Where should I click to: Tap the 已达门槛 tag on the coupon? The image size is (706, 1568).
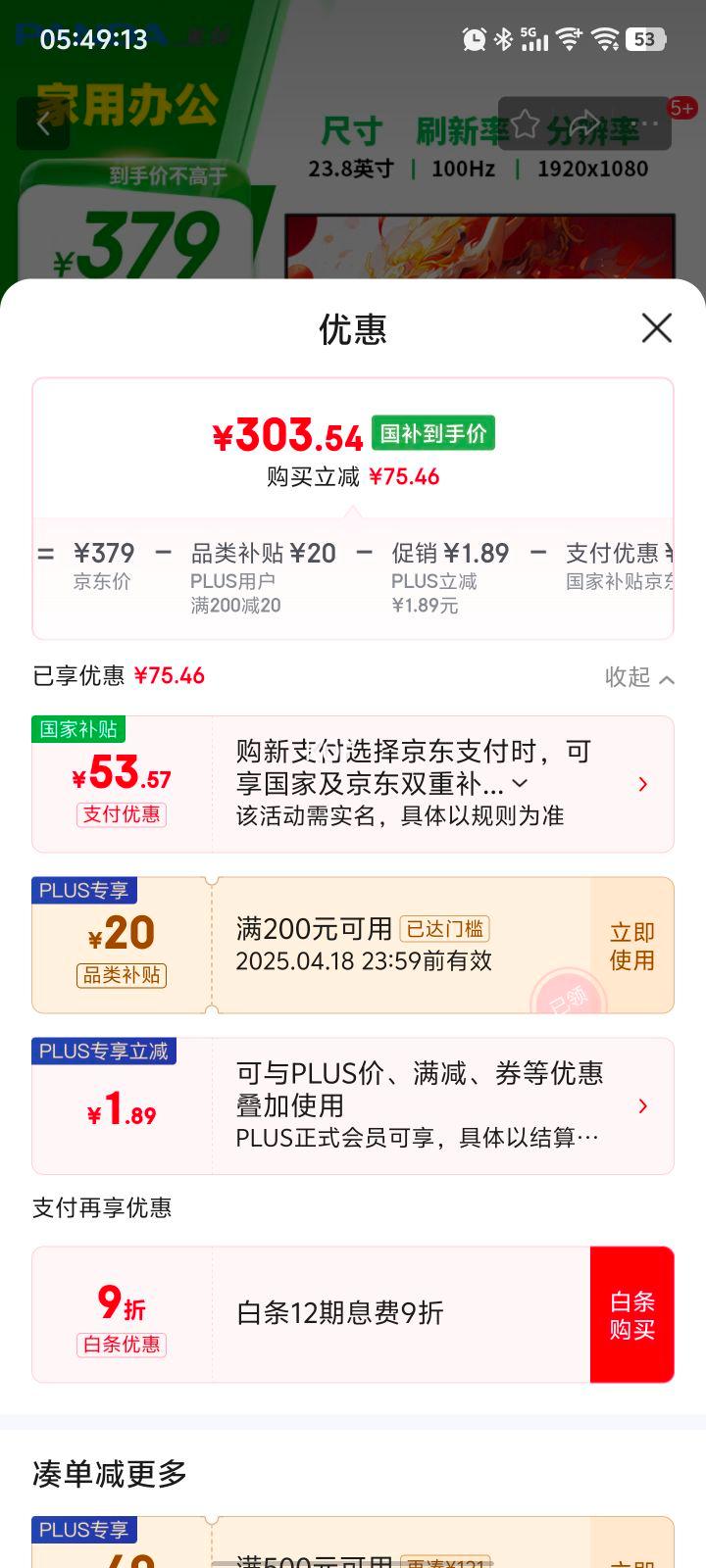443,927
